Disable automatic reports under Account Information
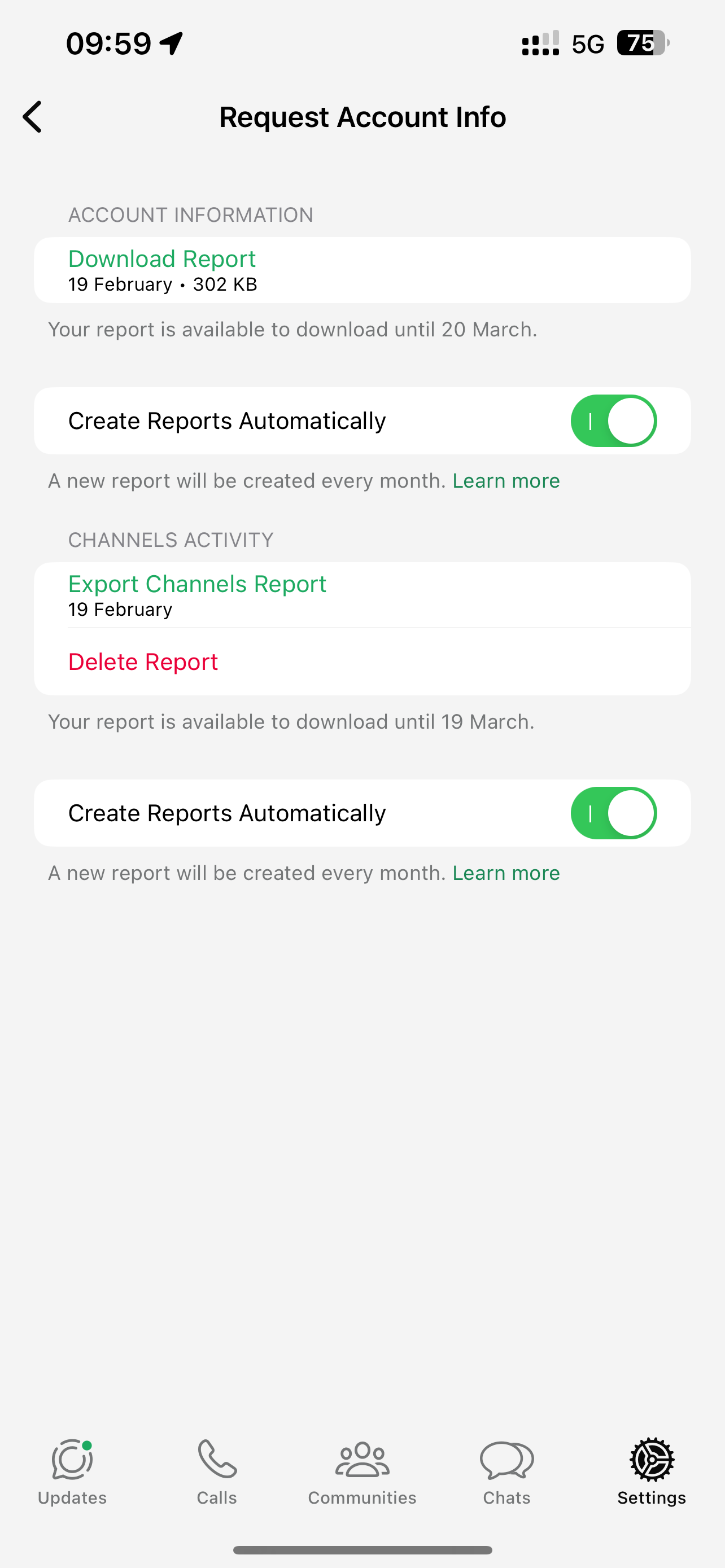This screenshot has height=1568, width=725. tap(613, 421)
